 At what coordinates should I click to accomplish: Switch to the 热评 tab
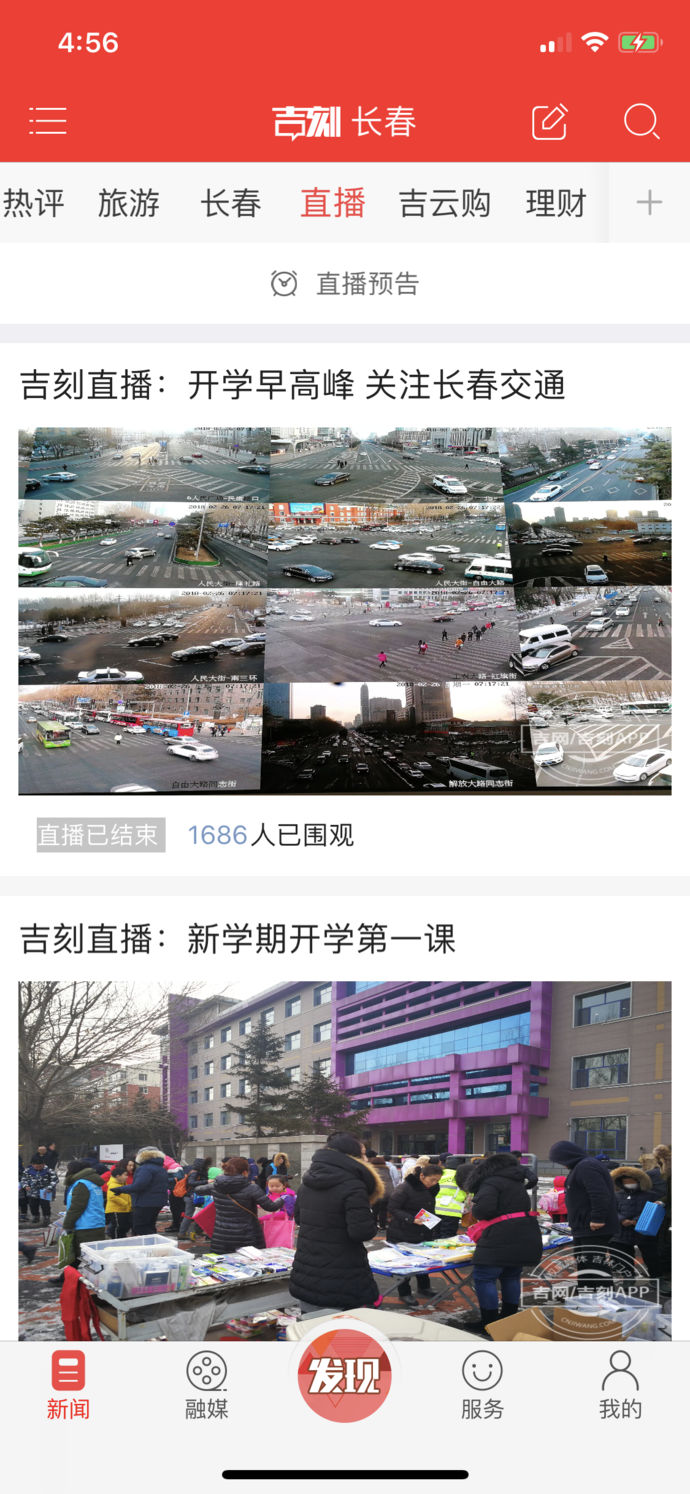(32, 203)
